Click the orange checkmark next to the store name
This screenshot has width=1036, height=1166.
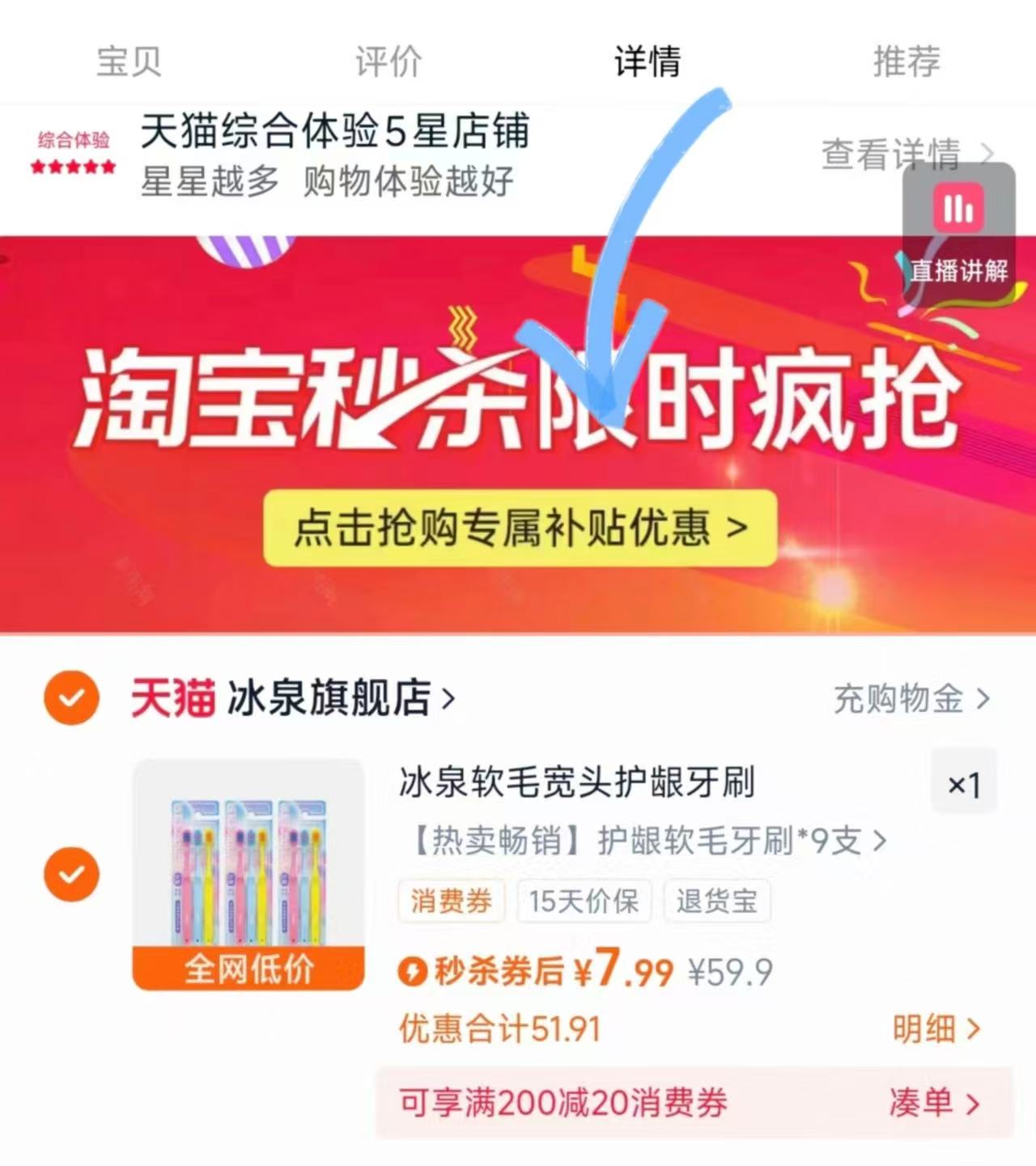(x=71, y=697)
